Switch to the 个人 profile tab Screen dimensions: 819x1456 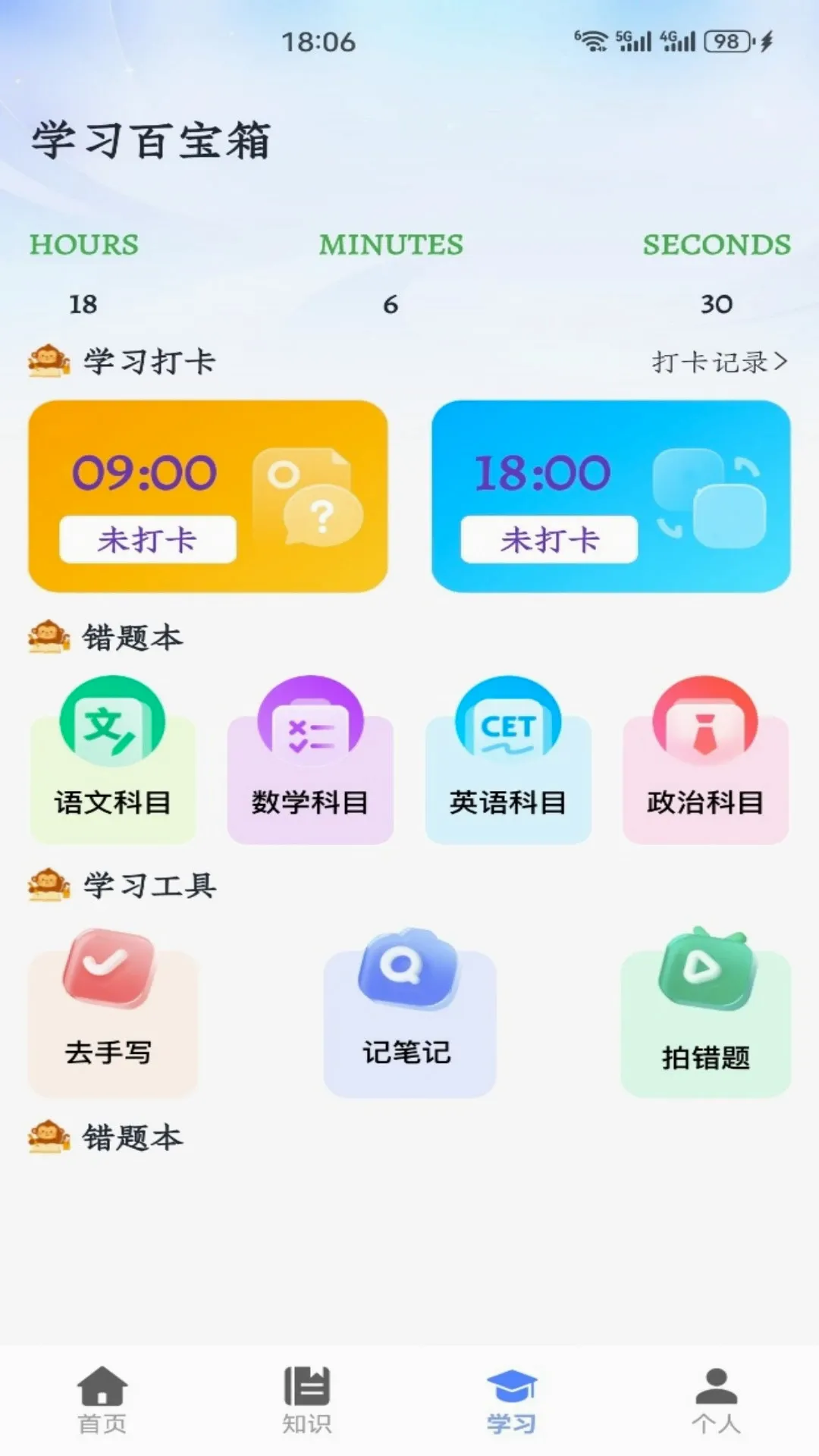(717, 1400)
